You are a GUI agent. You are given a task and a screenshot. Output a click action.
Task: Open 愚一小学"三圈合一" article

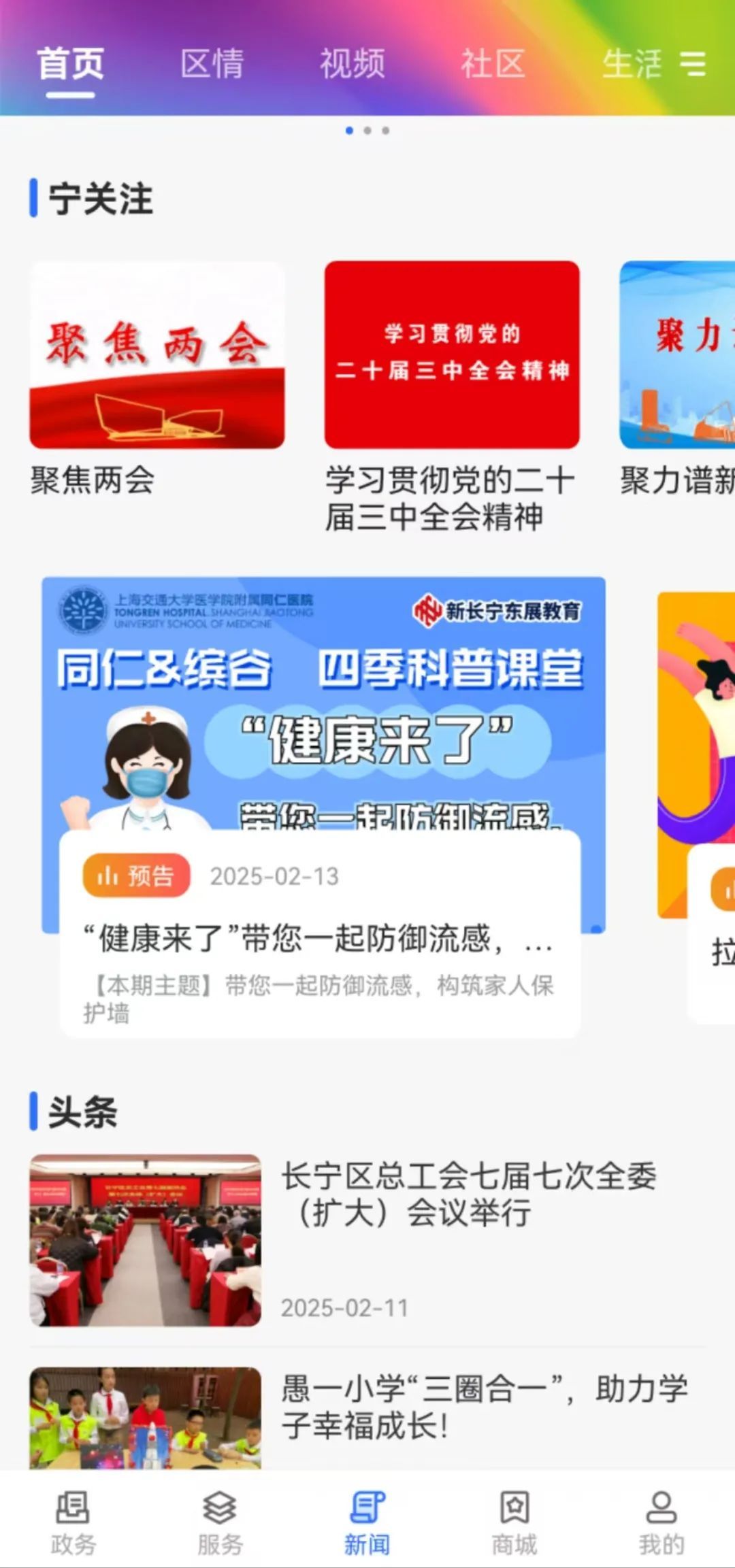tap(485, 1407)
